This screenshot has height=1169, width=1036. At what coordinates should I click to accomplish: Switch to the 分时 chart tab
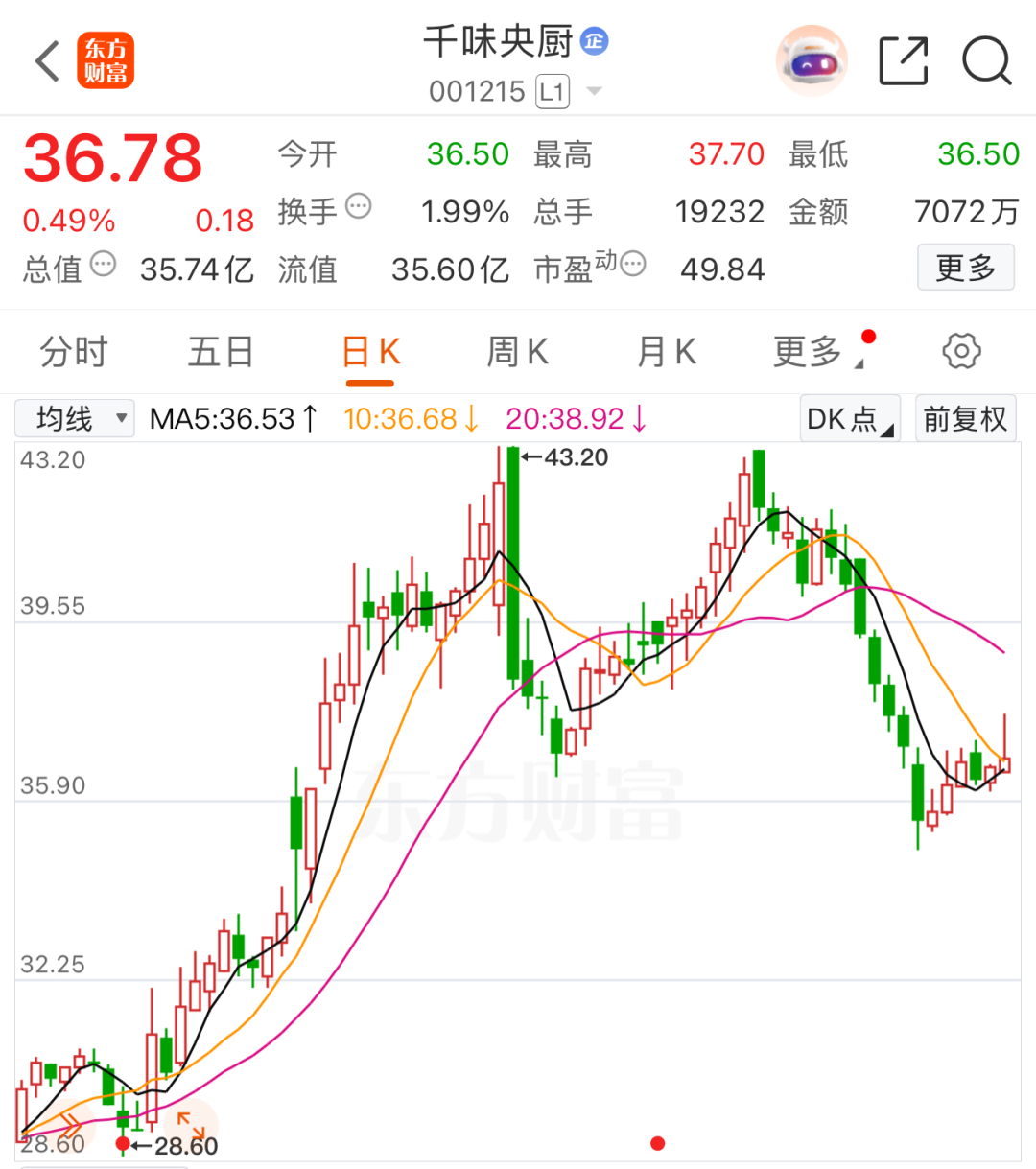coord(74,352)
